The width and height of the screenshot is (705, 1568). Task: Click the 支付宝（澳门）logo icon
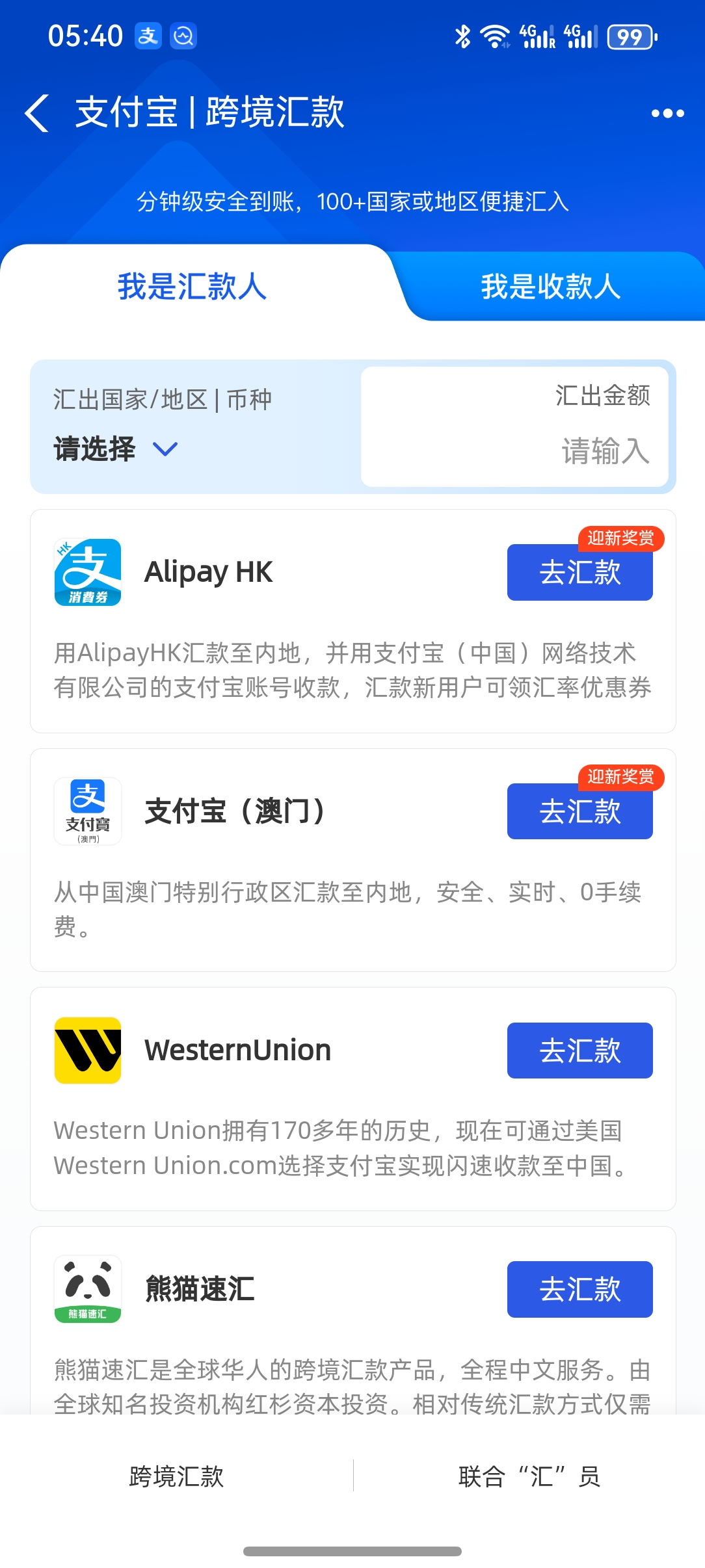[87, 811]
